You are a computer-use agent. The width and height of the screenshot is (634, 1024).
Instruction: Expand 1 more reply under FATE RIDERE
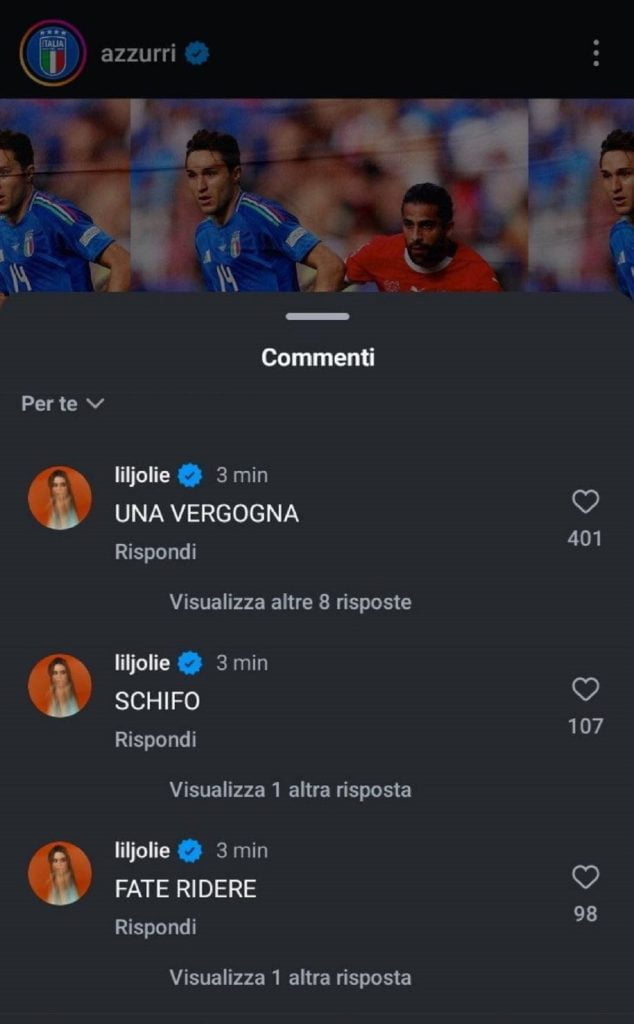pos(290,977)
